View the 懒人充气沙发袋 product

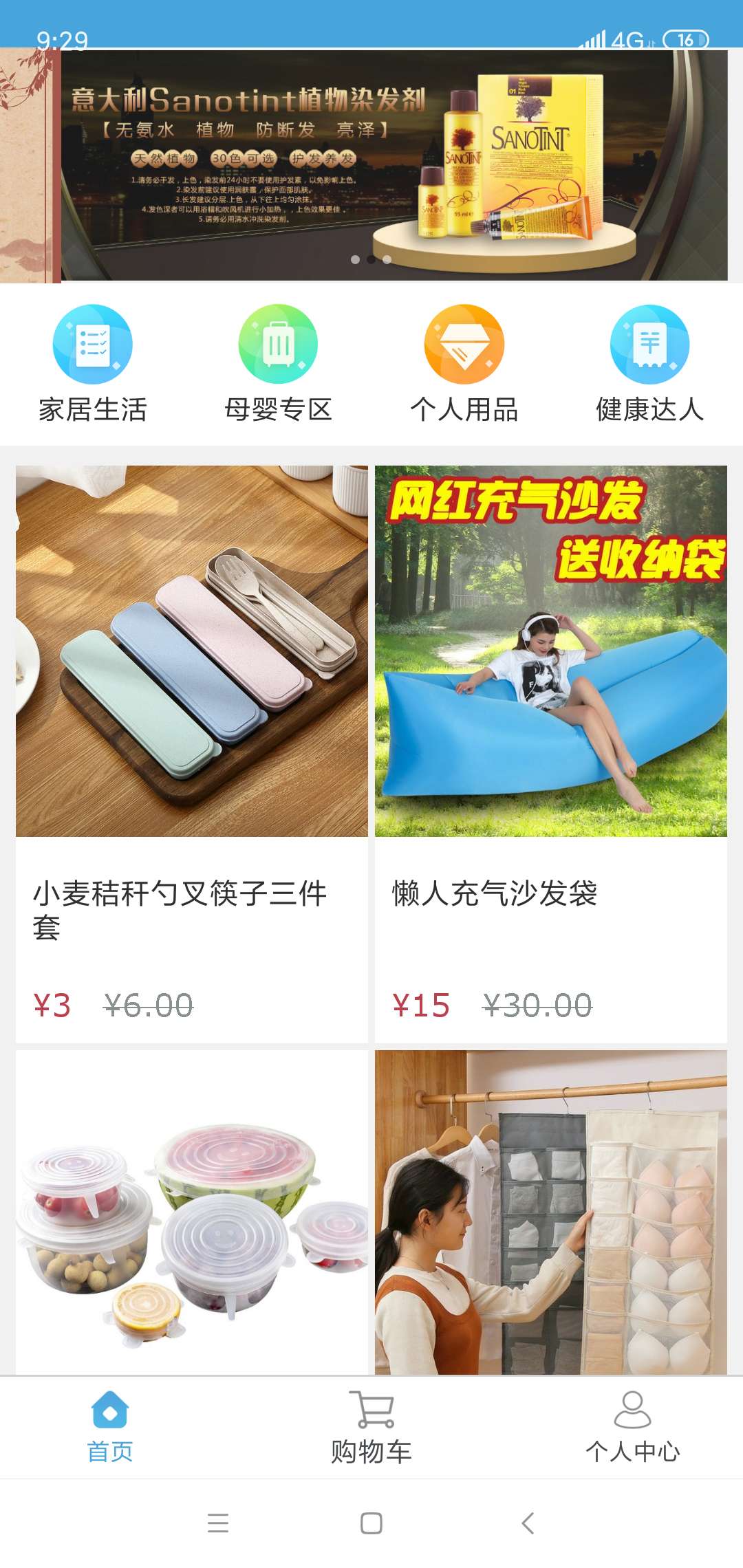551,753
